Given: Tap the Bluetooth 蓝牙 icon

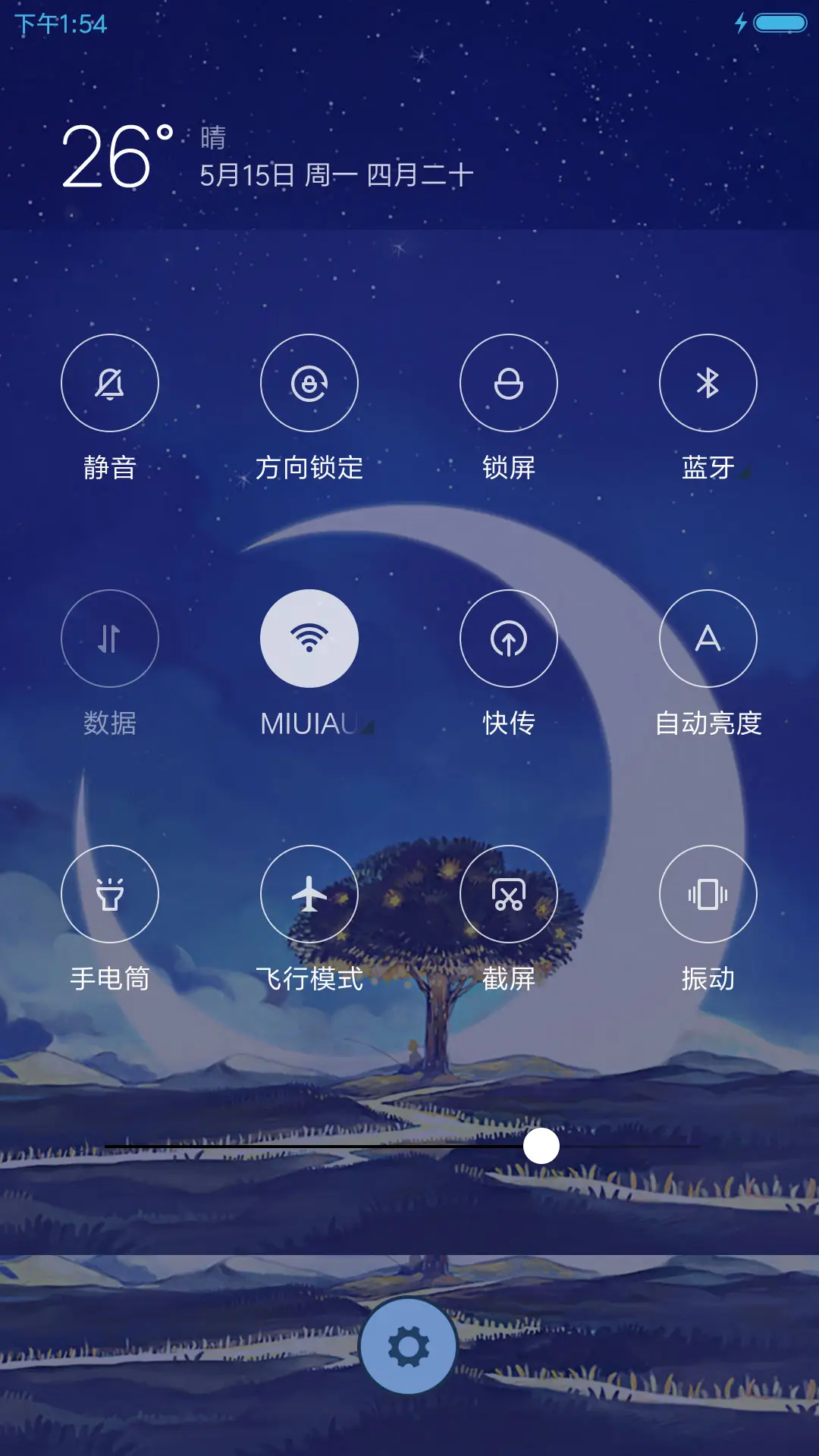Looking at the screenshot, I should click(708, 383).
